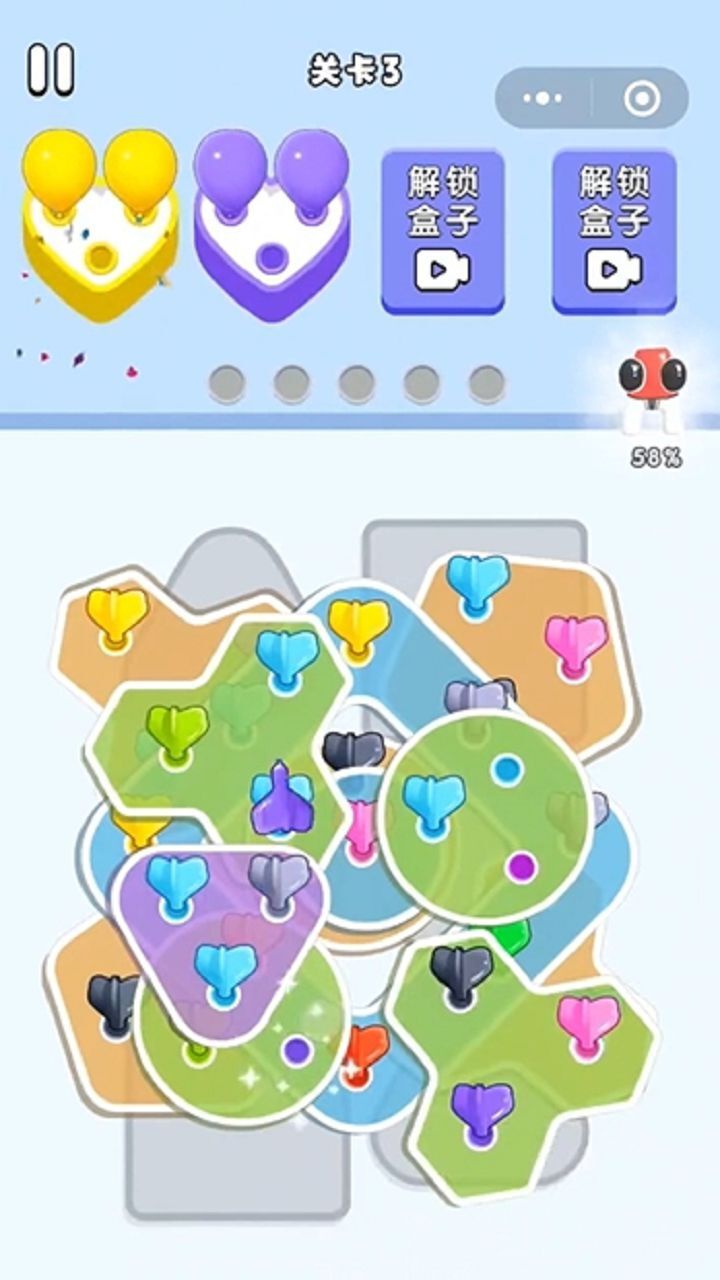Pause the game
Screen dimensions: 720x1280
point(50,70)
